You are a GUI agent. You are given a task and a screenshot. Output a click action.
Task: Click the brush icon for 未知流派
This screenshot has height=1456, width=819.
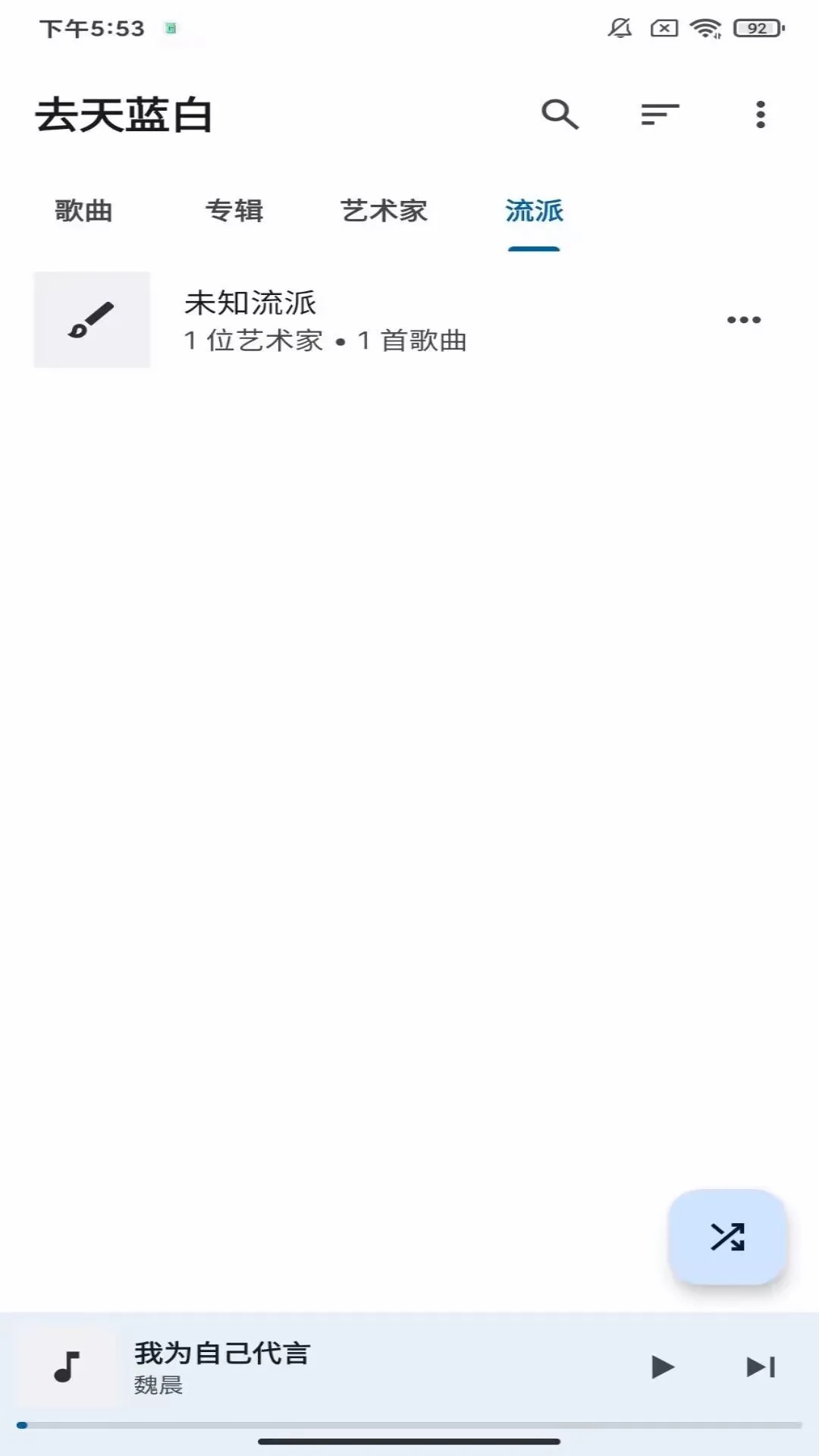92,319
